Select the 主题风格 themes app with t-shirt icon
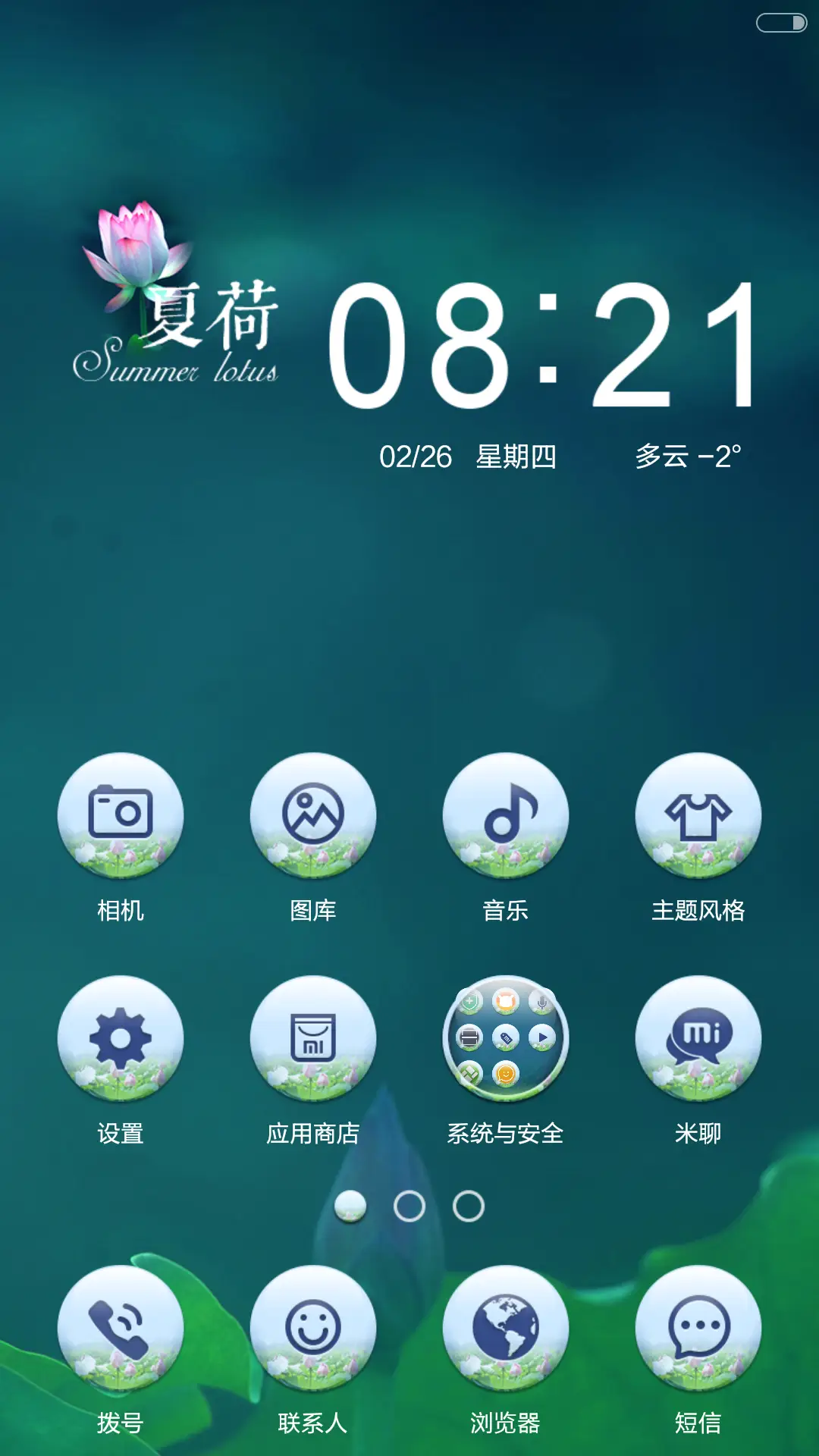Image resolution: width=819 pixels, height=1456 pixels. (x=699, y=814)
